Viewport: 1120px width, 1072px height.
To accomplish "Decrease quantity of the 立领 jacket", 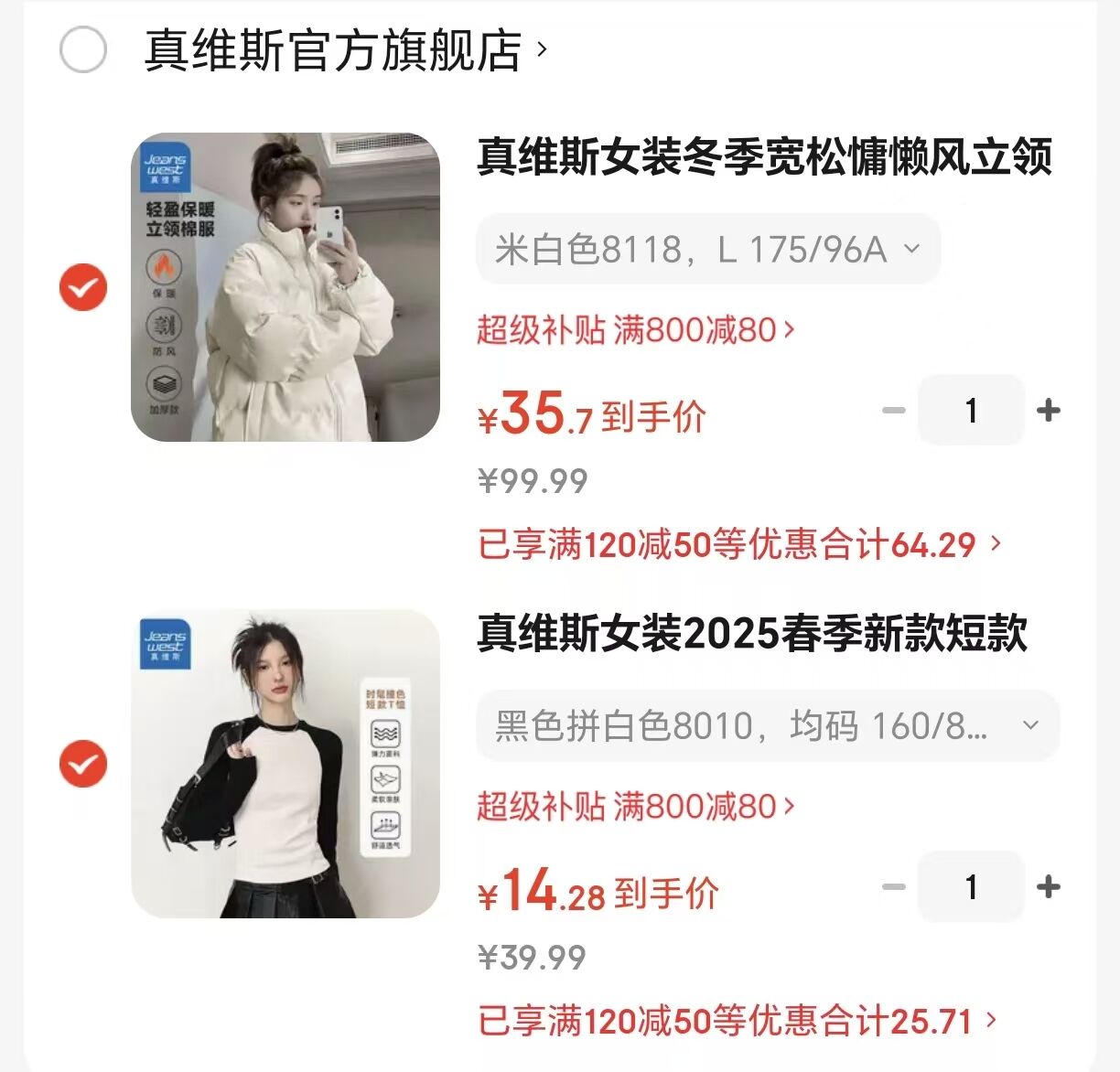I will pos(893,411).
